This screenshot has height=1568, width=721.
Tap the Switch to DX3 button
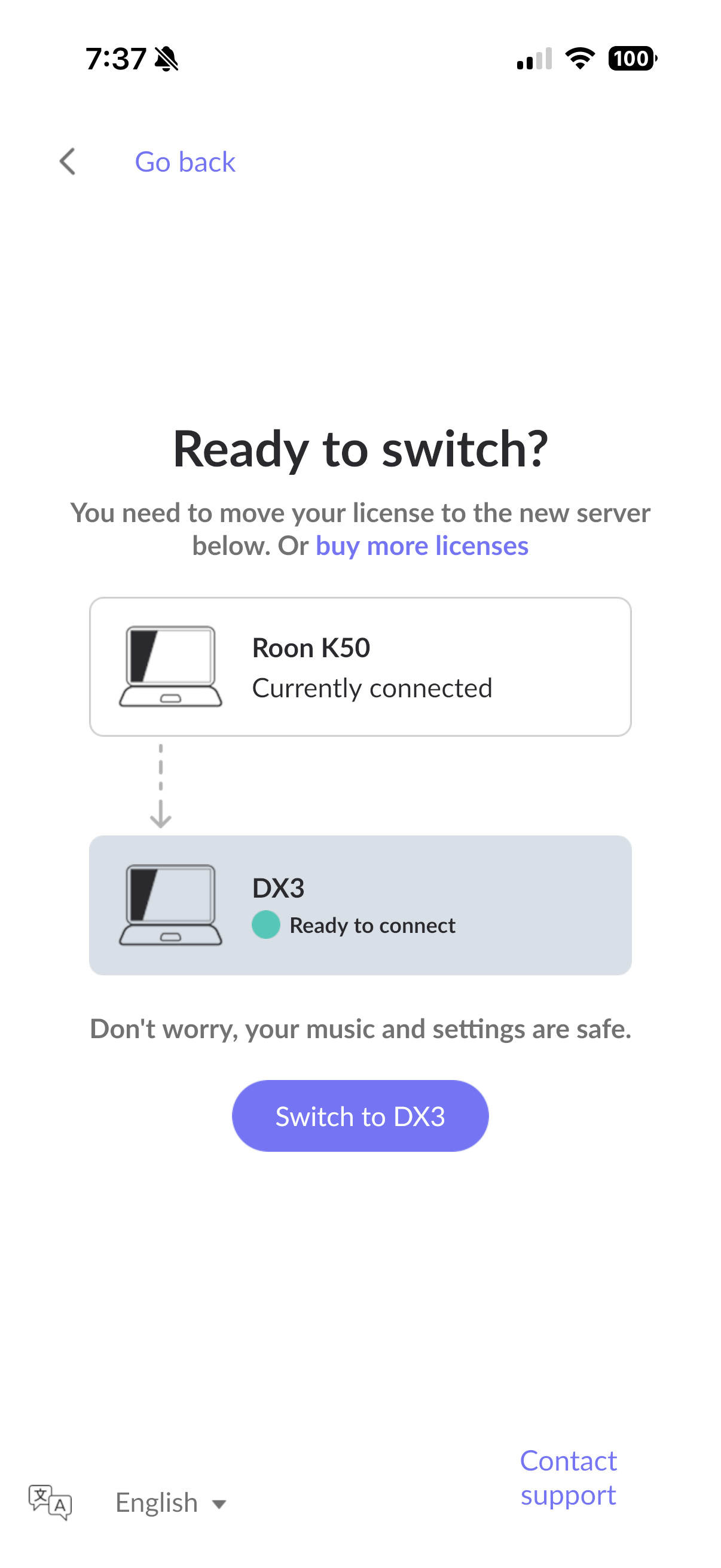click(x=360, y=1116)
